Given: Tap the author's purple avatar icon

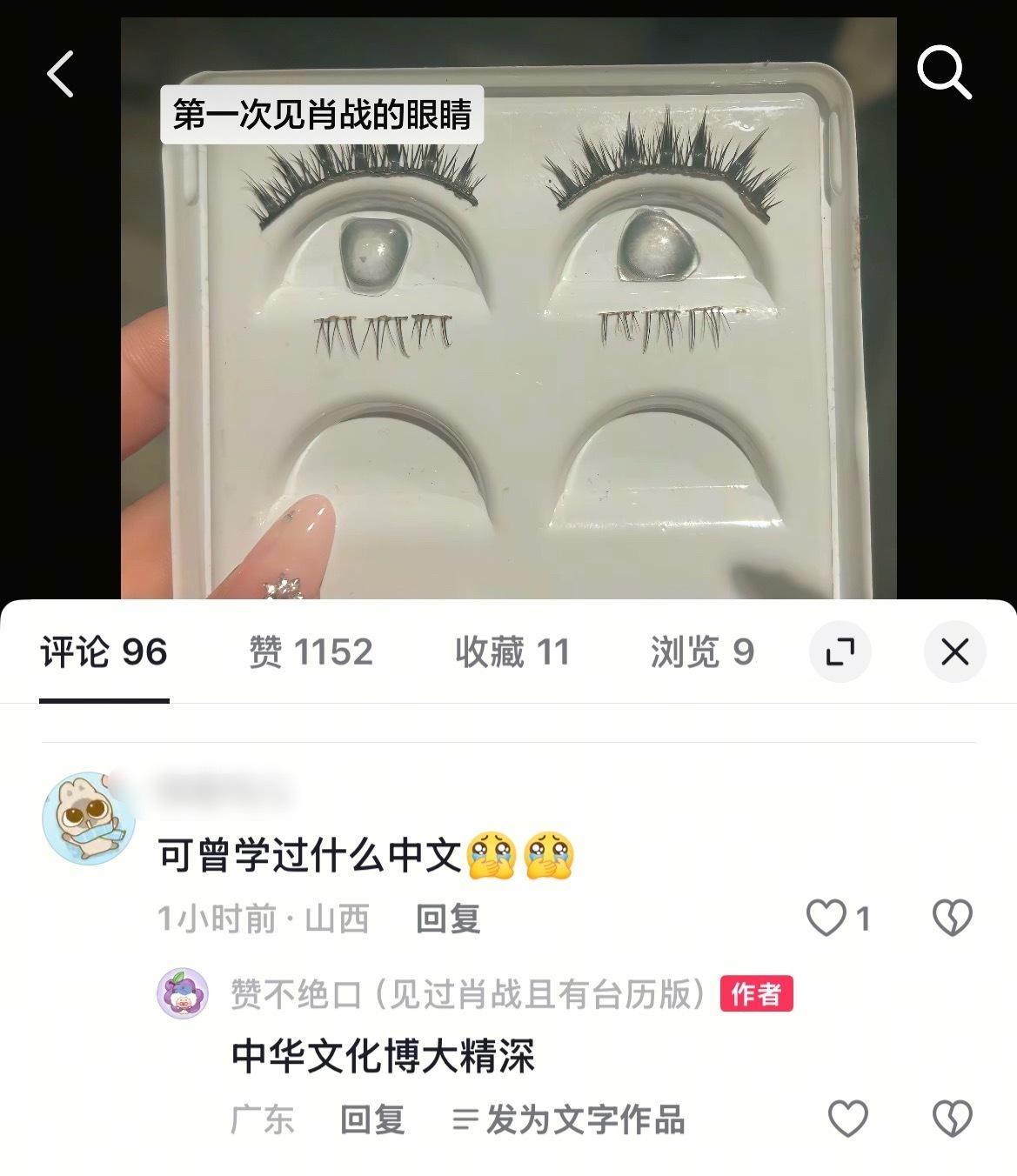Looking at the screenshot, I should tap(184, 994).
